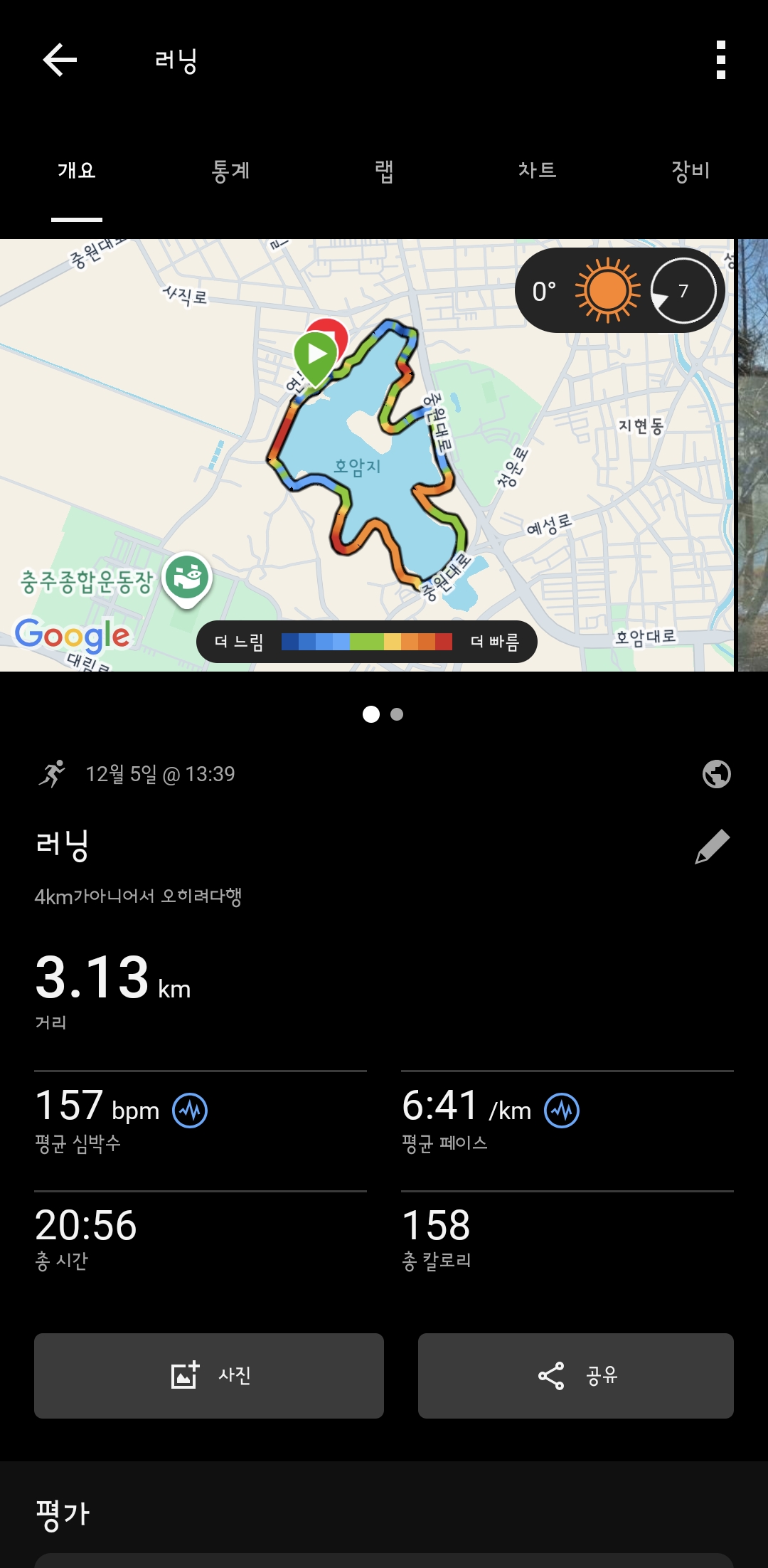Image resolution: width=768 pixels, height=1568 pixels.
Task: Open heart rate insight next to 157 bpm
Action: click(x=190, y=1111)
